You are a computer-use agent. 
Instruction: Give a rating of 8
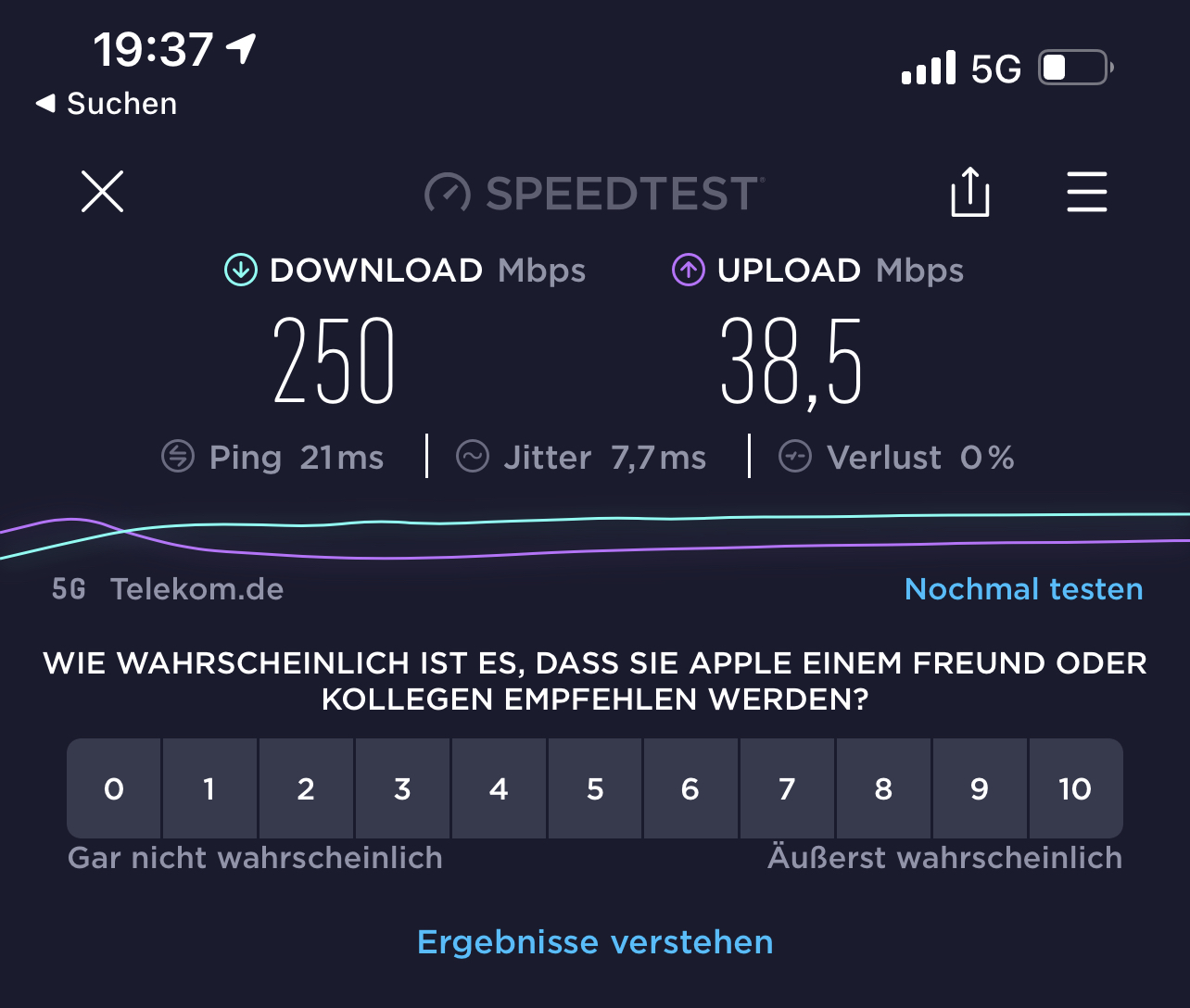883,788
